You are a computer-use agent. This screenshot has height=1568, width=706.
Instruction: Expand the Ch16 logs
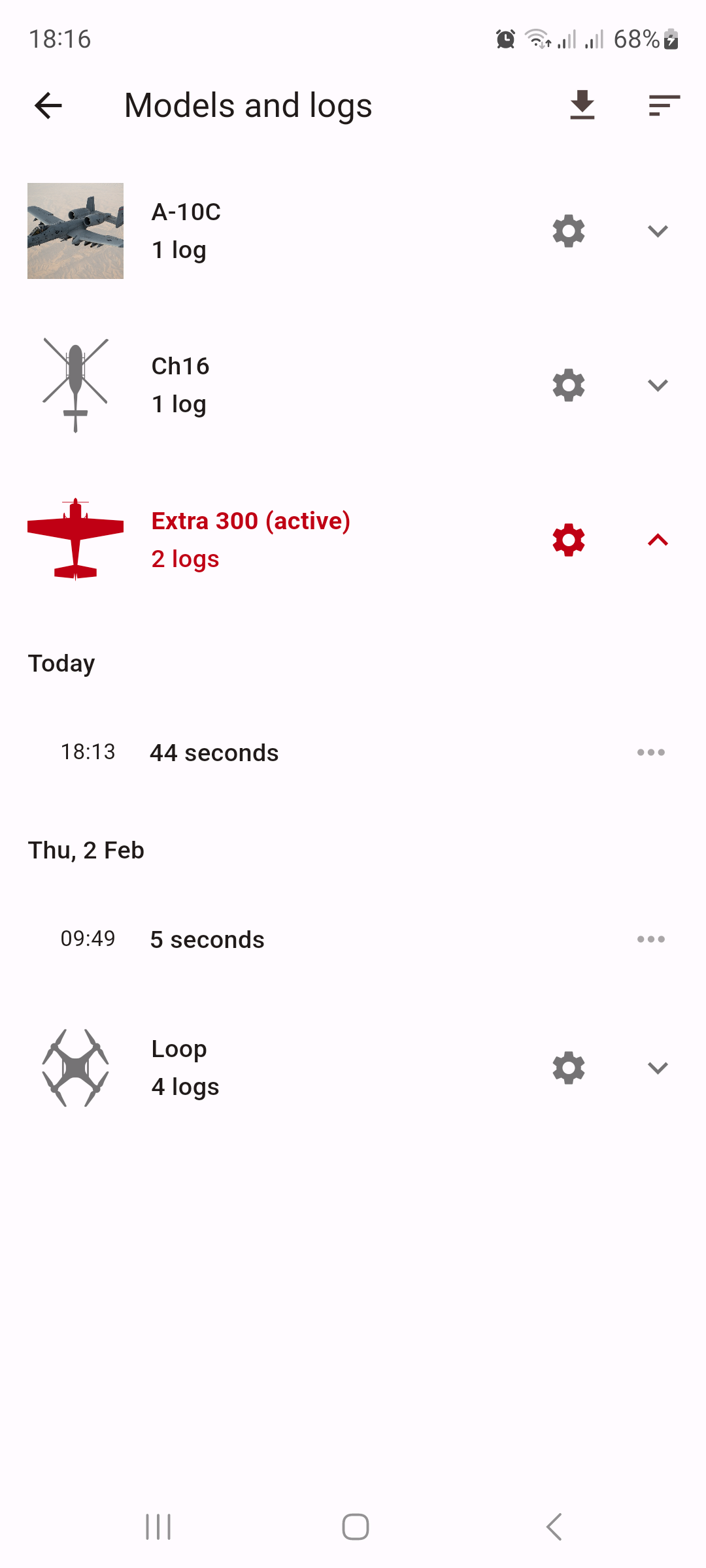point(658,385)
